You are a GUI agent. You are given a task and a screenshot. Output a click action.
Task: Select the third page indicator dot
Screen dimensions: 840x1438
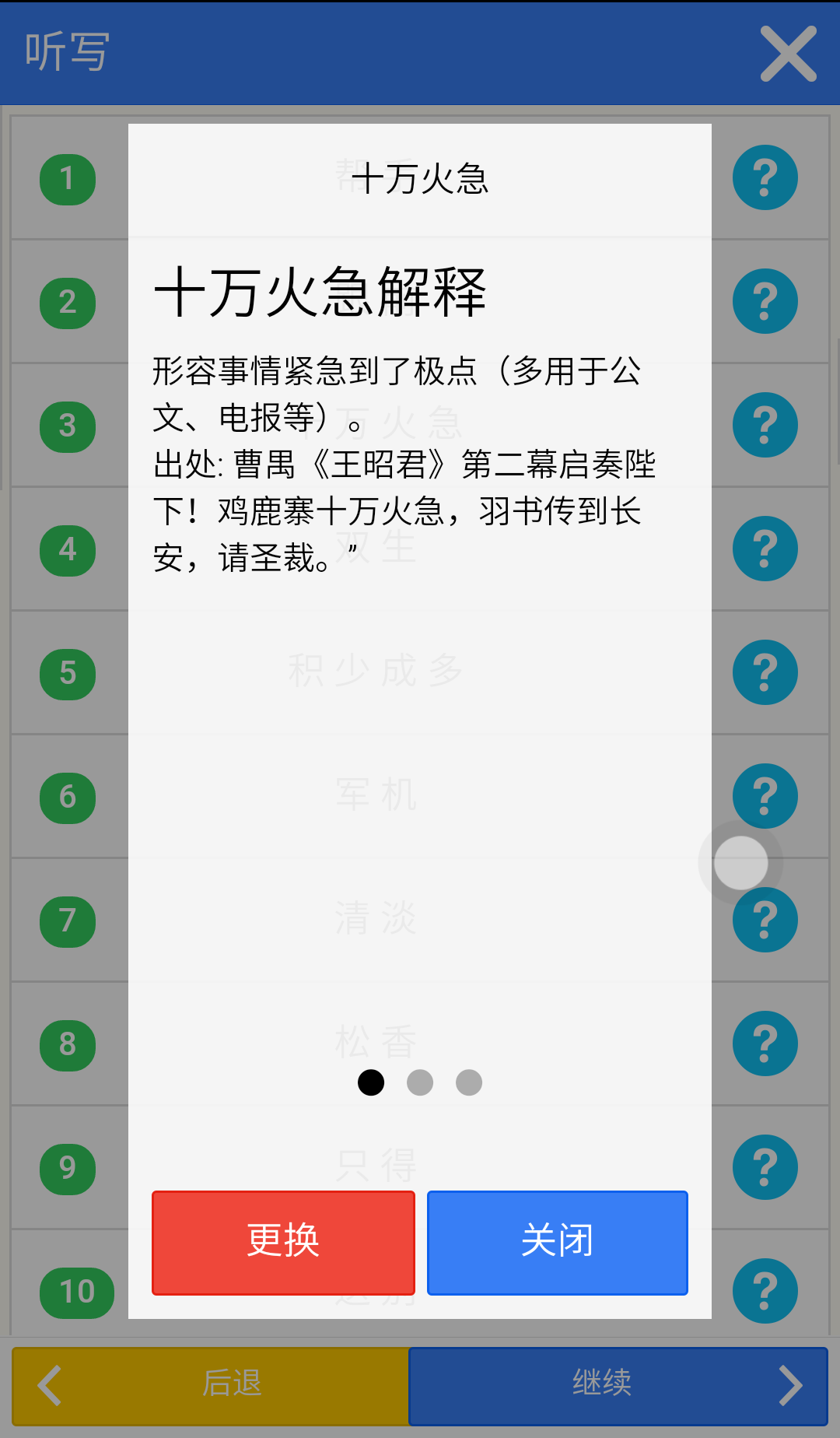(x=469, y=1082)
